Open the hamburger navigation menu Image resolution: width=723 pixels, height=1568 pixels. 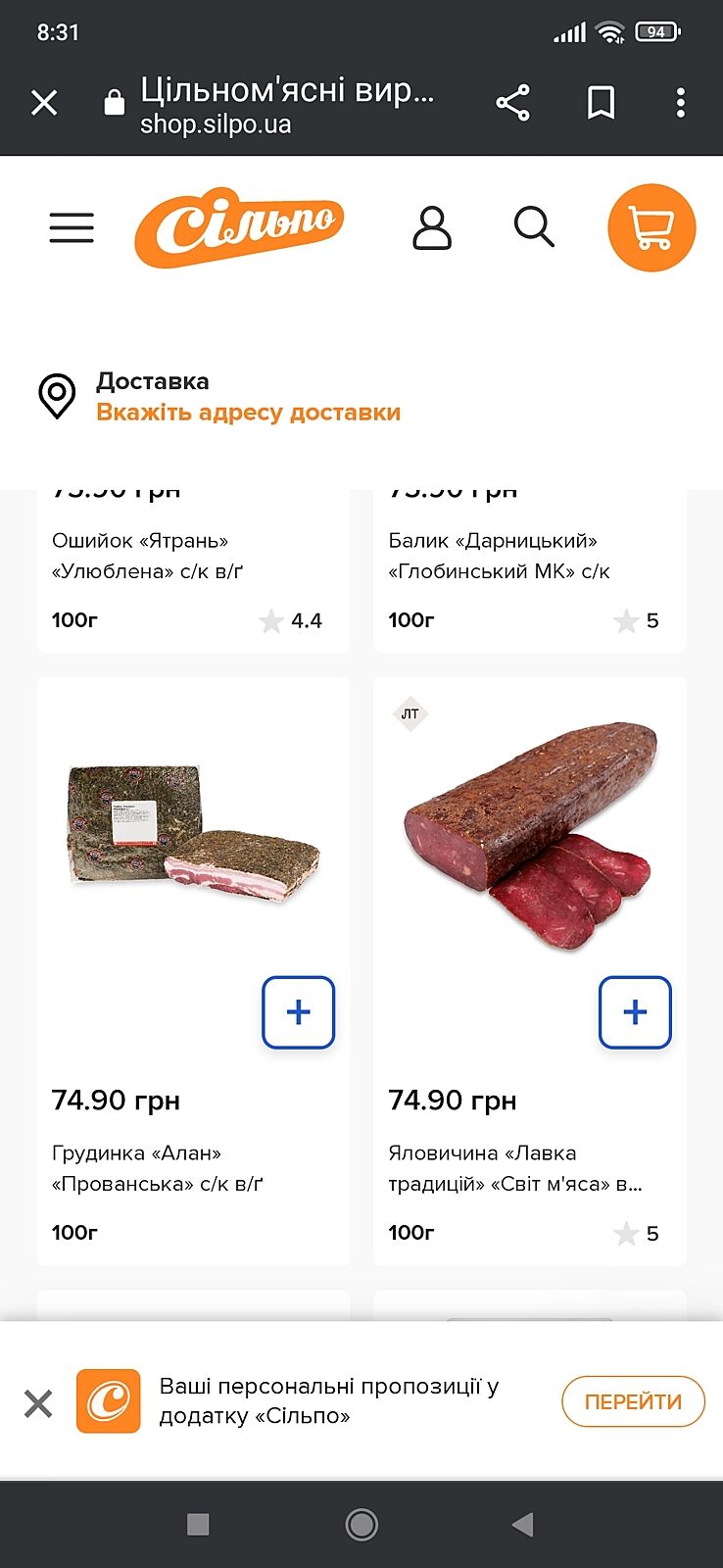pos(72,228)
